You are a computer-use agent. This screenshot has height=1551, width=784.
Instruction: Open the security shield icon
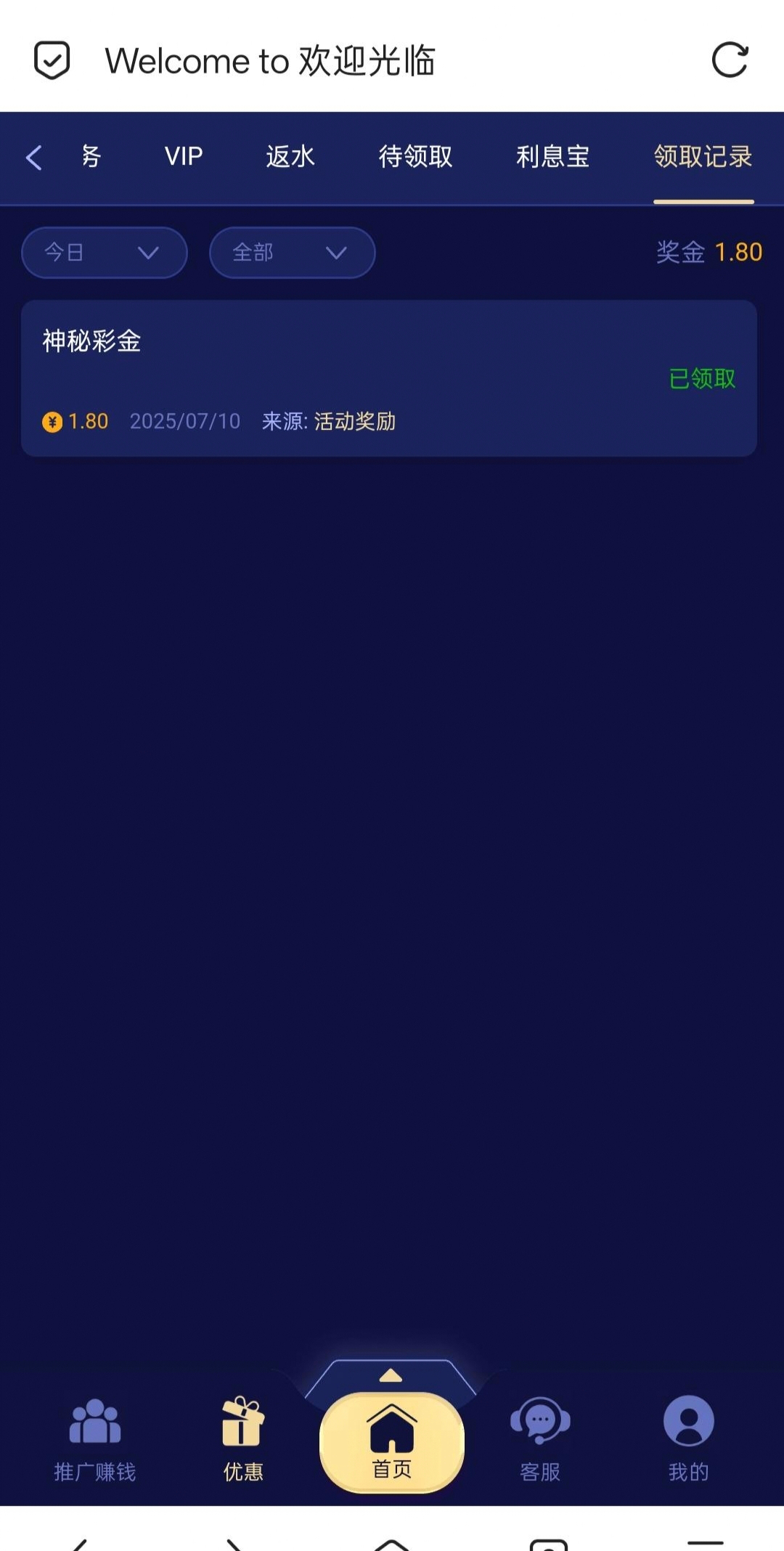52,60
